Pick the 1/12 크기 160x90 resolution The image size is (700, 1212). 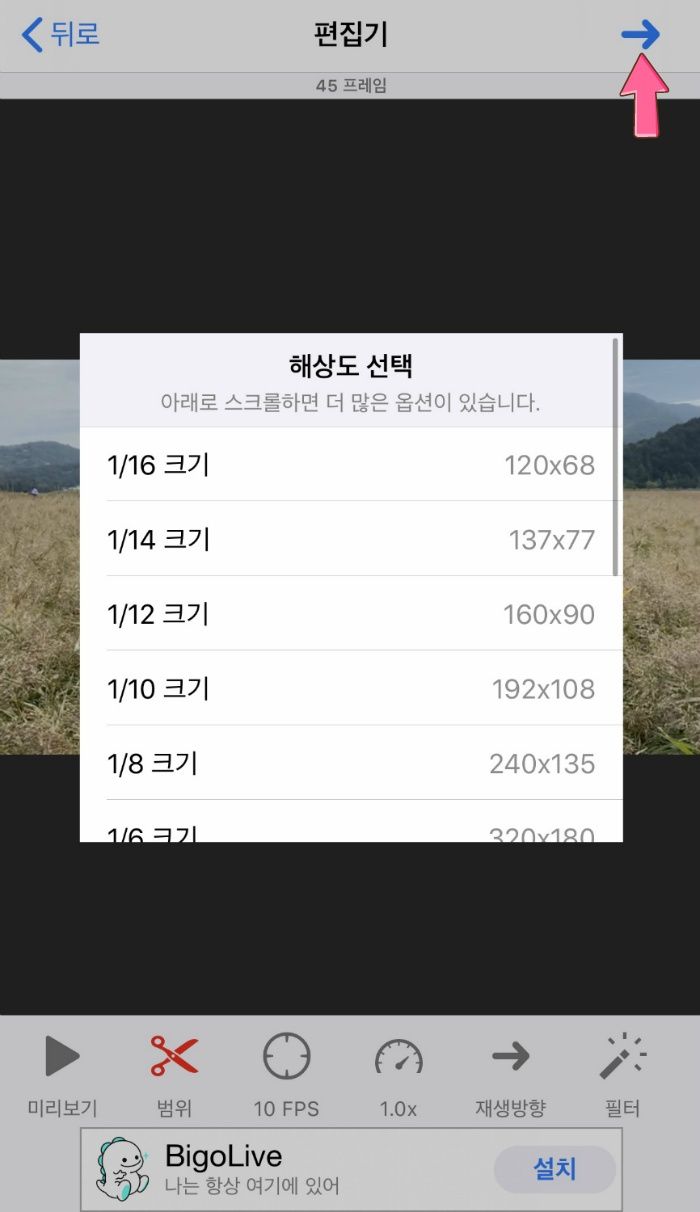(x=351, y=613)
